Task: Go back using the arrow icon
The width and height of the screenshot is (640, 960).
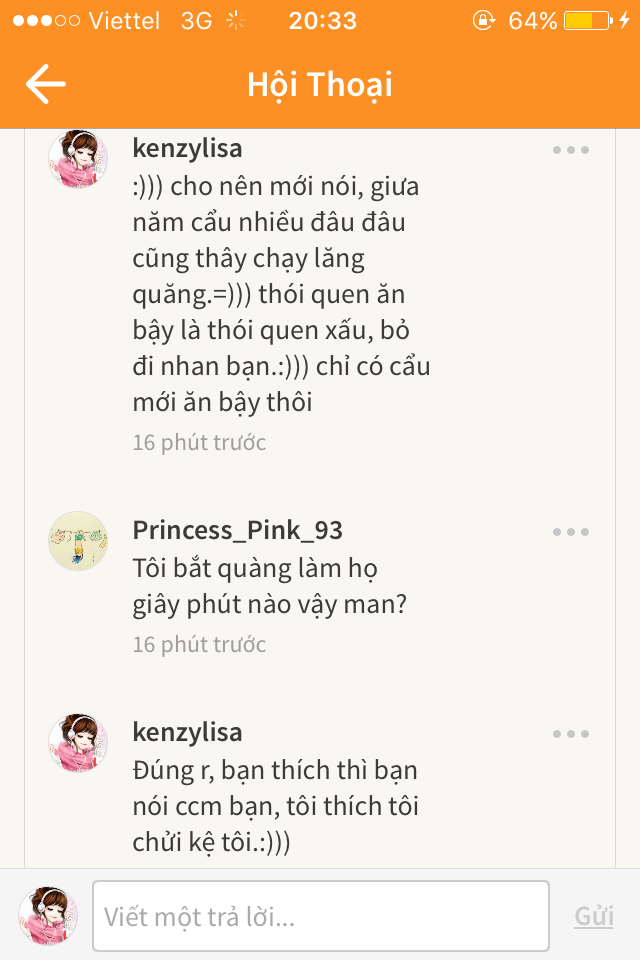Action: (45, 84)
